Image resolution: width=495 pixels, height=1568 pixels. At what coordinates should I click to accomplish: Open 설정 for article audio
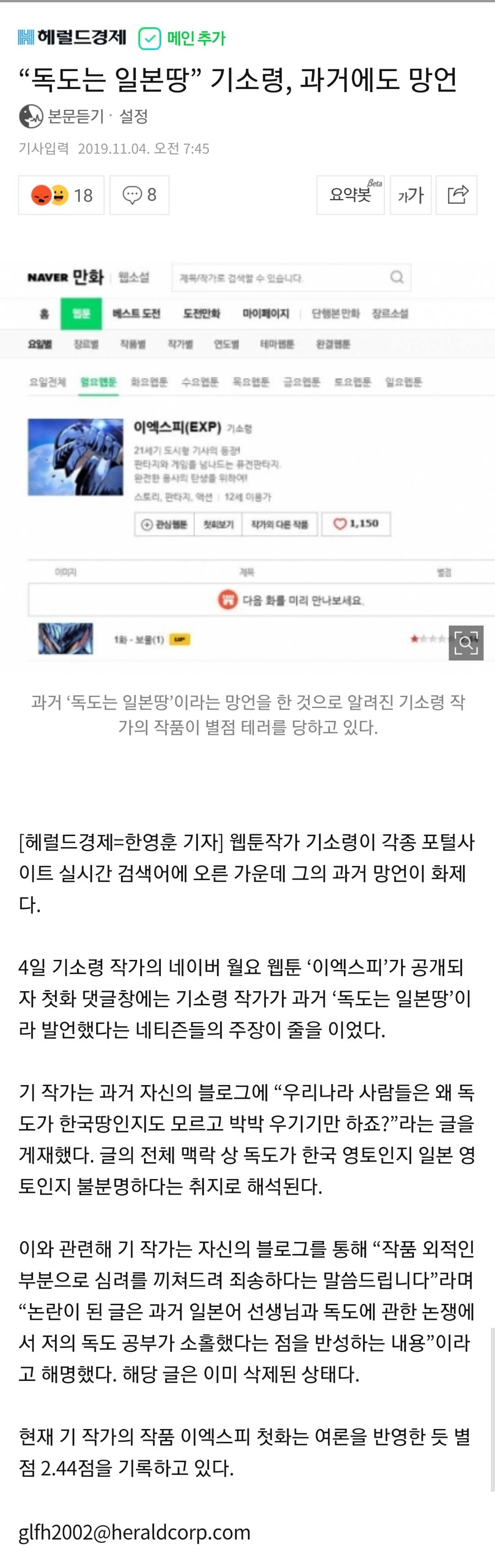133,116
